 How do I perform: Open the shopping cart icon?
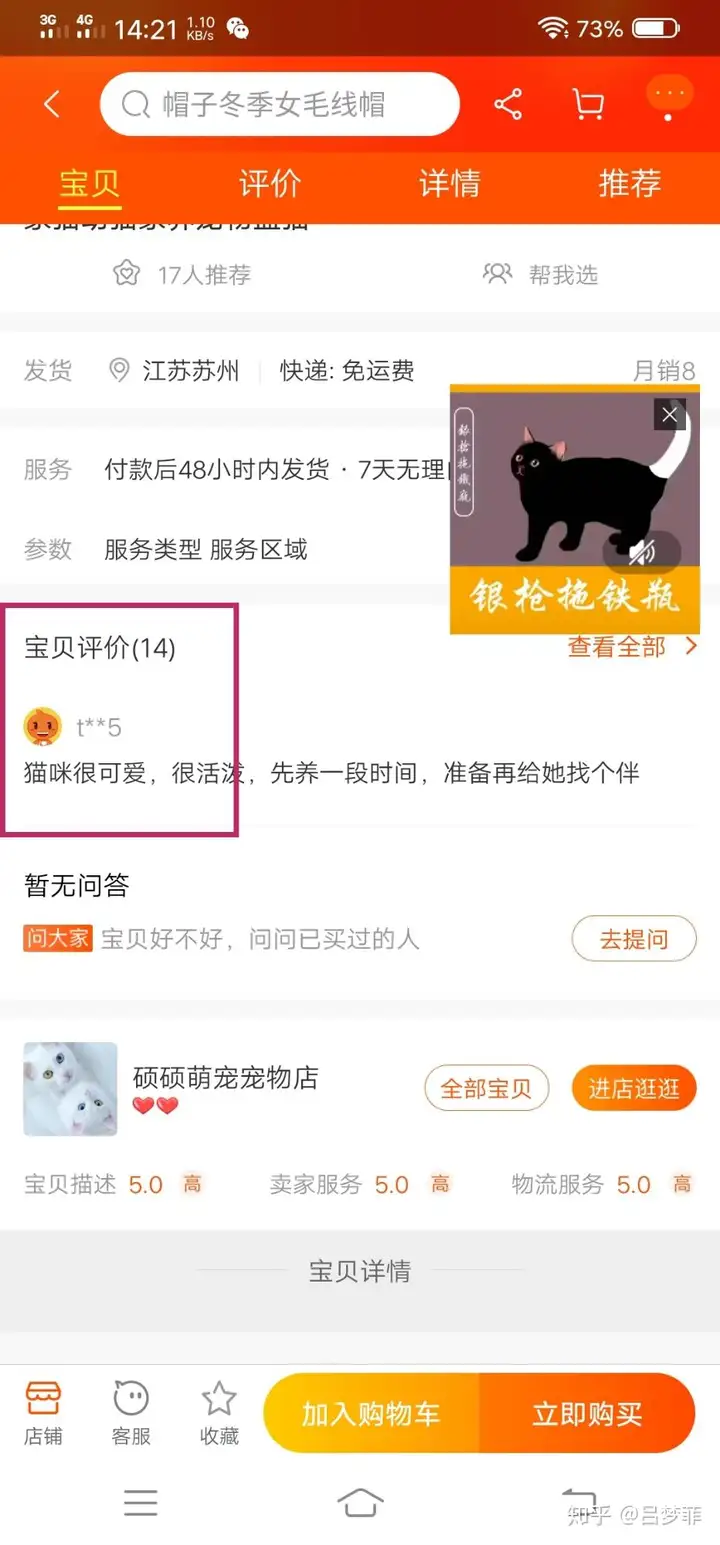[588, 104]
